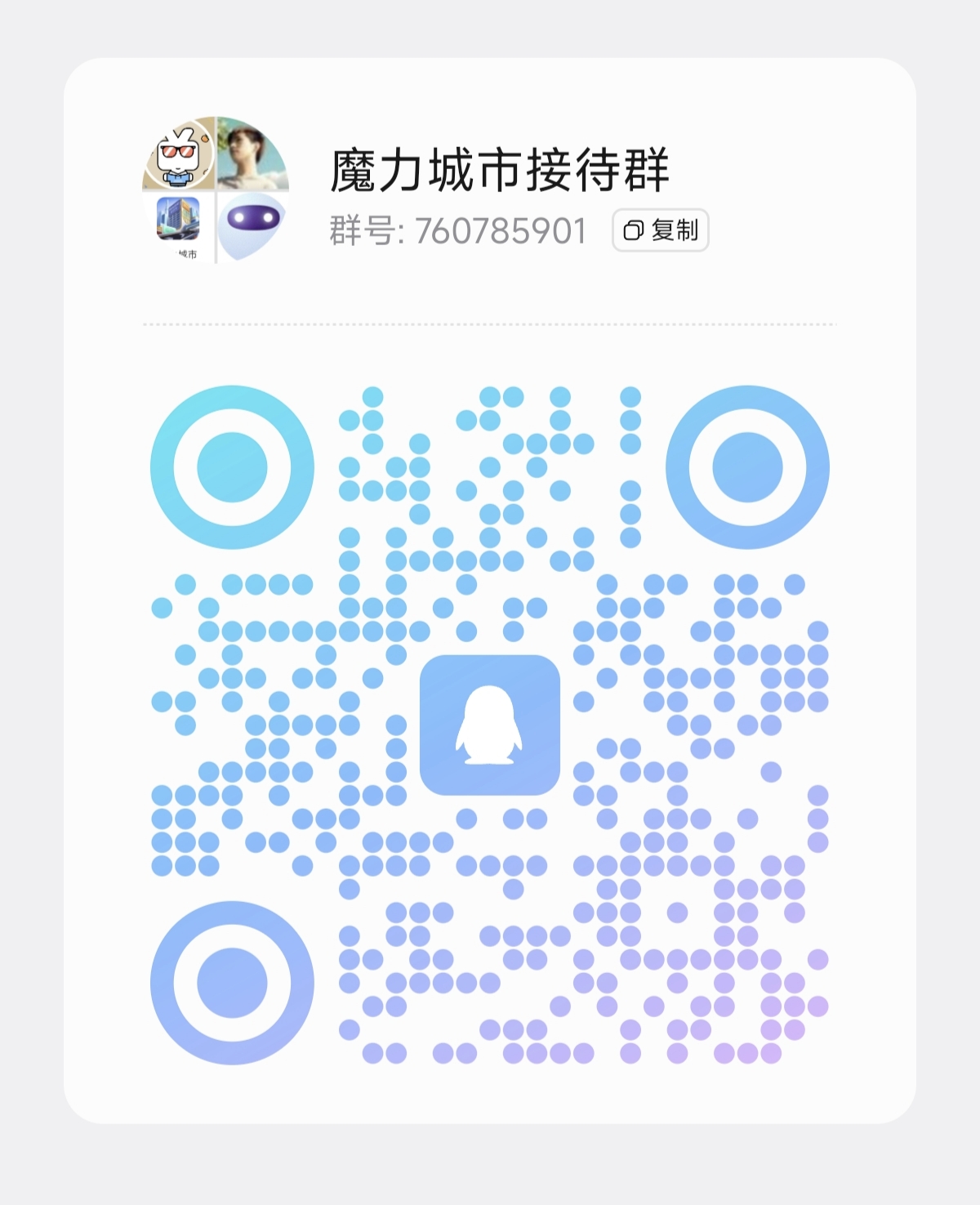Tap the composite group avatar grid

216,191
